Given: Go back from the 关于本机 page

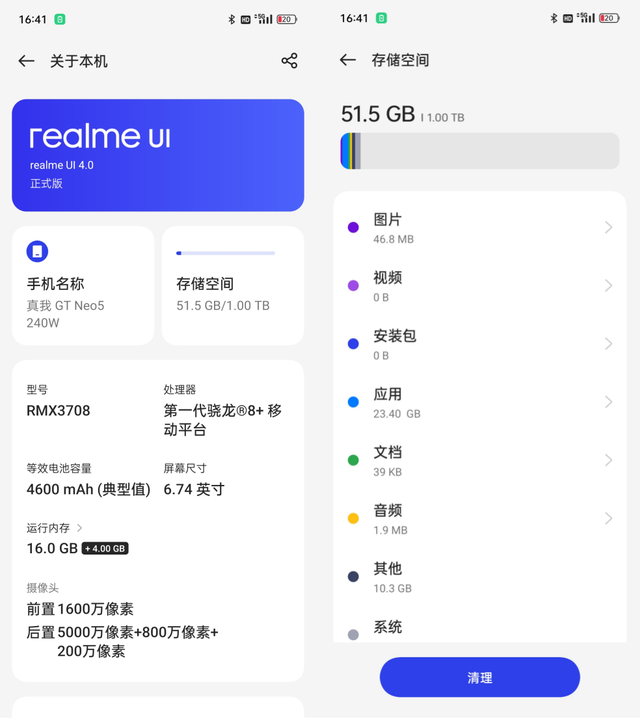Looking at the screenshot, I should point(27,61).
